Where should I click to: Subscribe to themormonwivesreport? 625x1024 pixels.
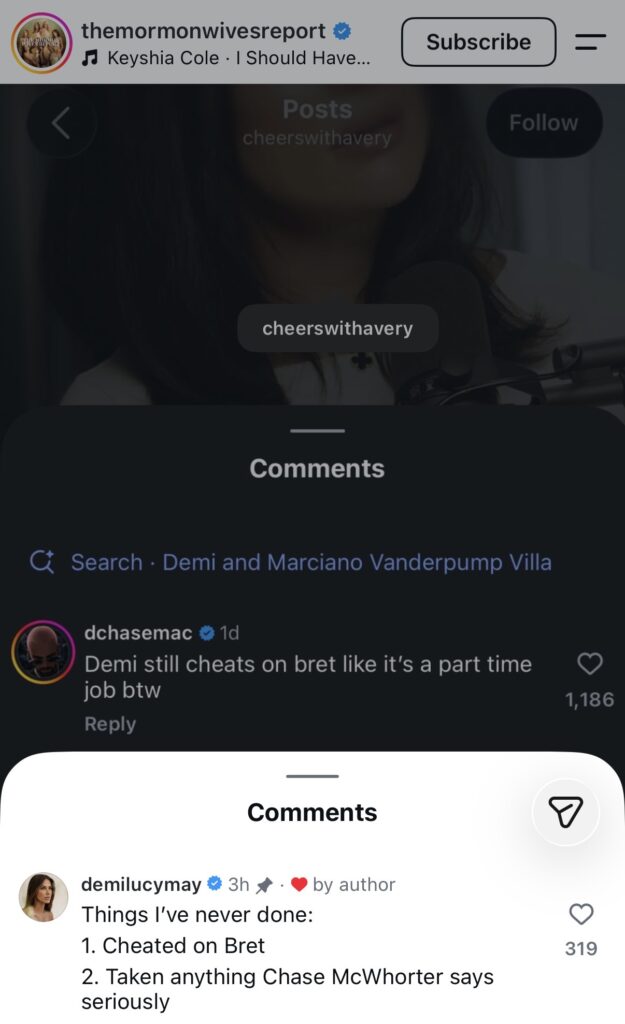(x=478, y=42)
